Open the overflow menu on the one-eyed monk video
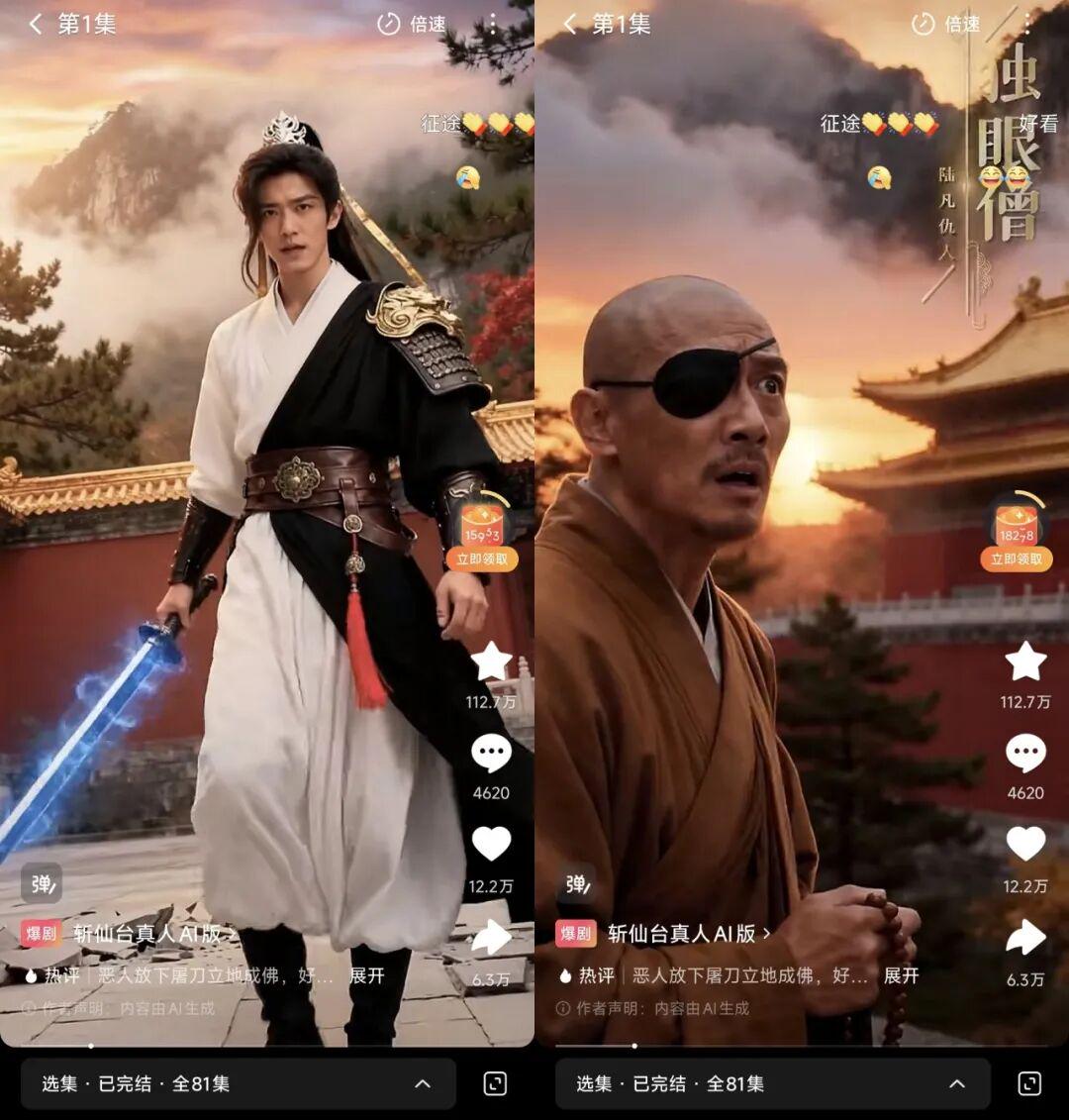Viewport: 1069px width, 1120px height. coord(1026,24)
